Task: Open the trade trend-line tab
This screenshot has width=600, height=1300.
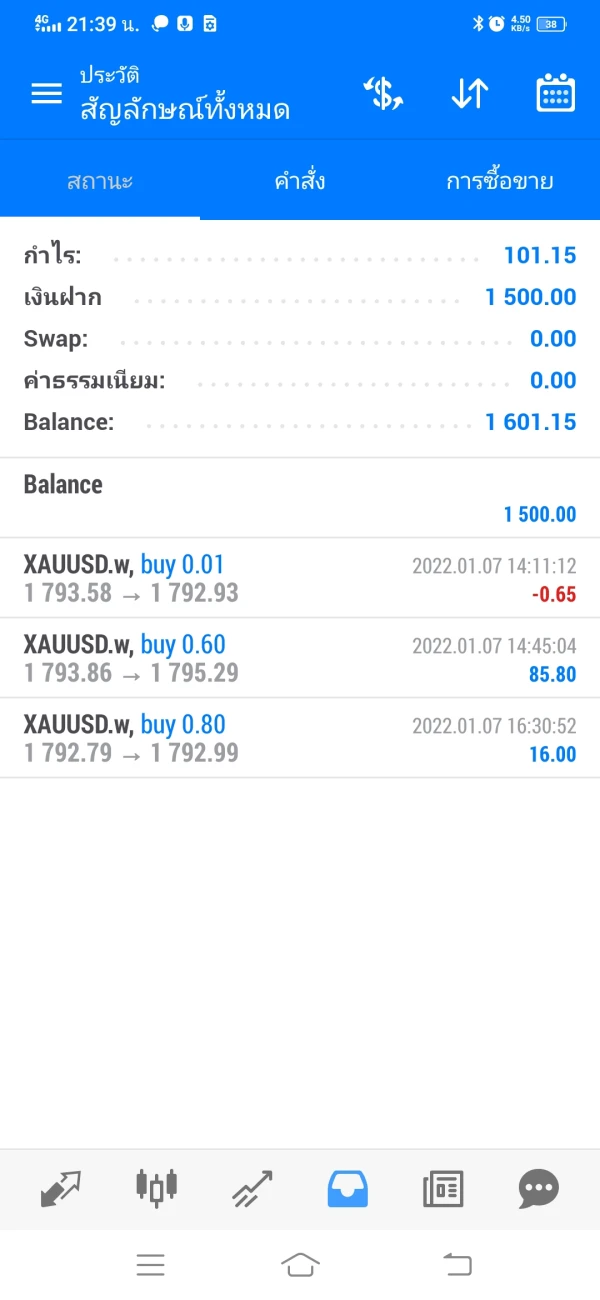Action: pyautogui.click(x=251, y=1189)
